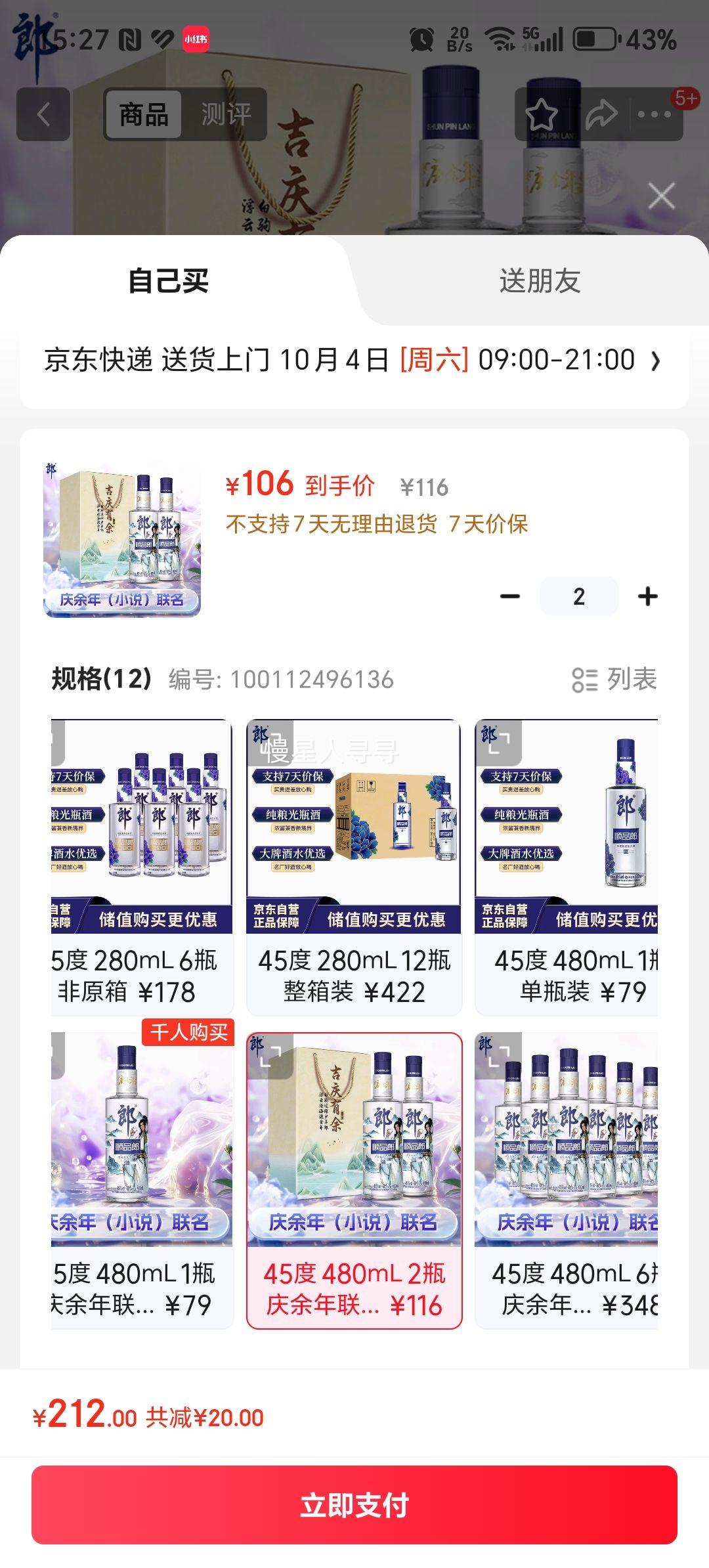Viewport: 709px width, 1568px height.
Task: Switch to the 测评 tab
Action: coord(226,114)
